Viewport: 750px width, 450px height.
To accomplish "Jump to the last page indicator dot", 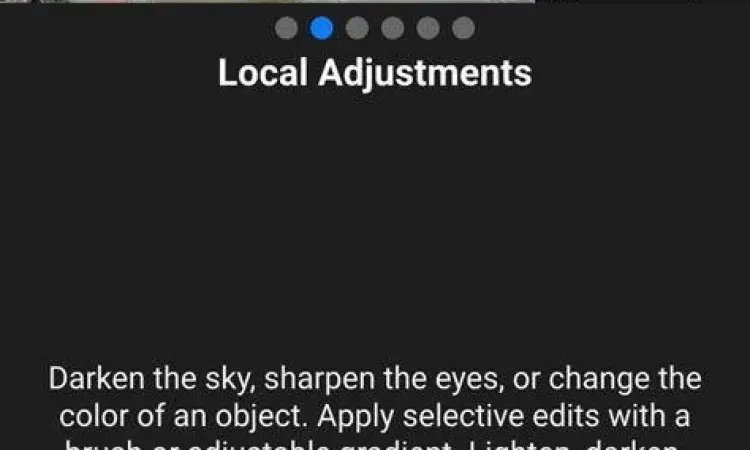I will click(x=463, y=28).
